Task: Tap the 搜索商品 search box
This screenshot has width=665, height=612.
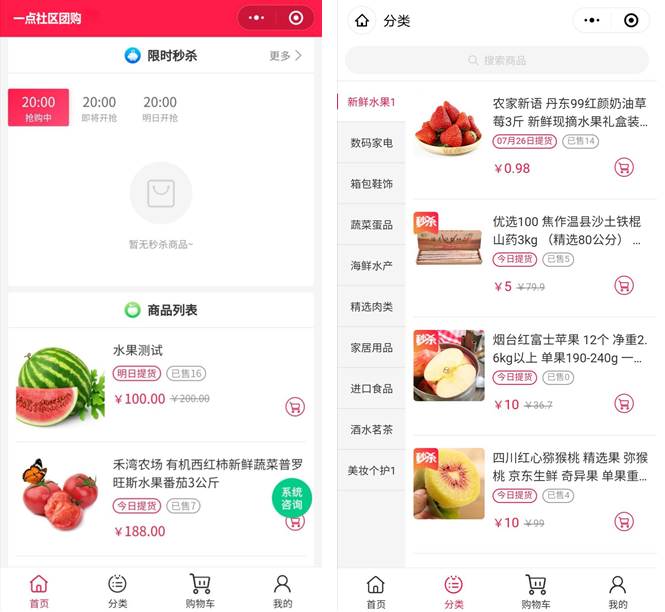Action: [496, 60]
